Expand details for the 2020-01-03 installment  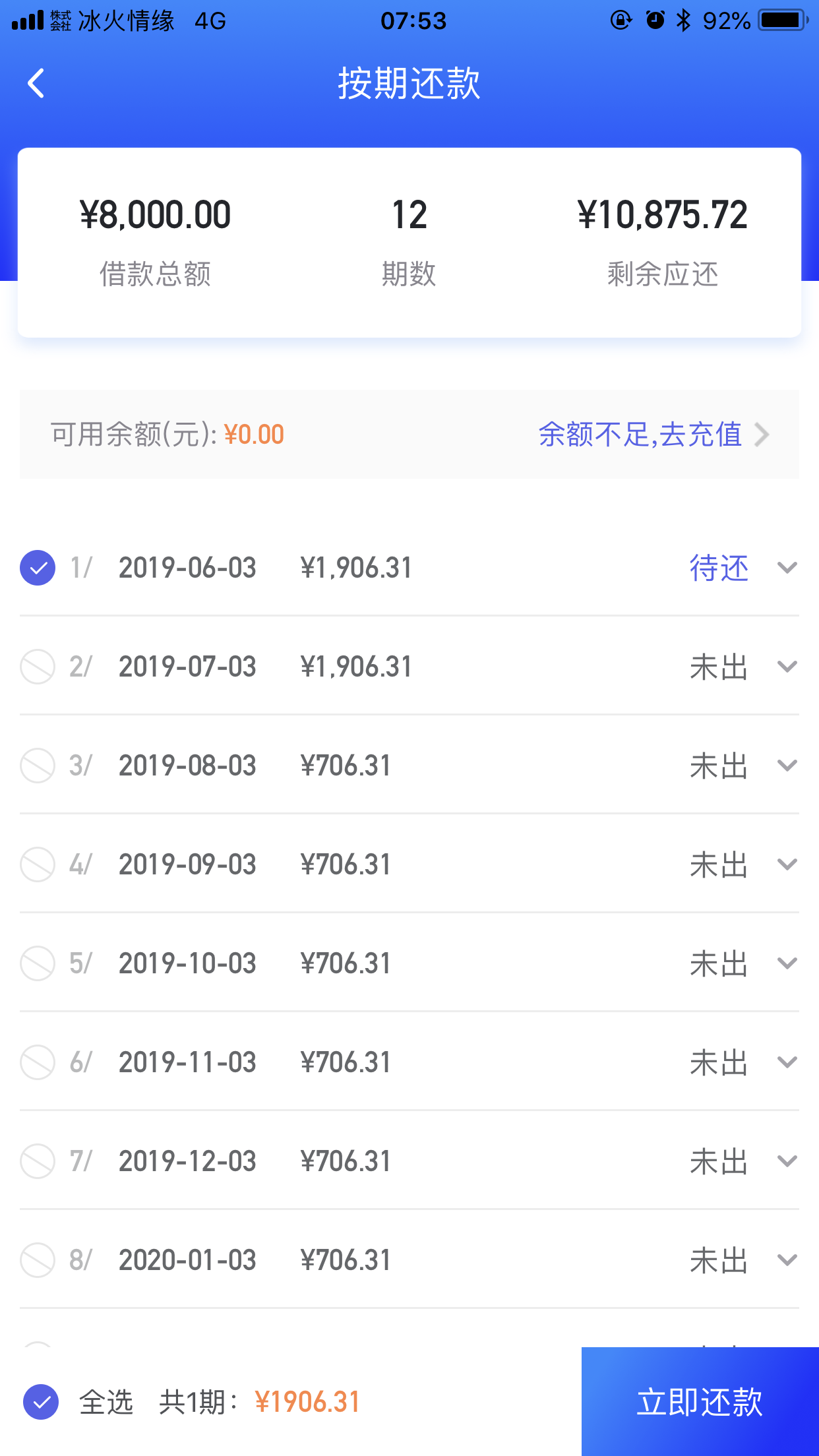(x=787, y=1260)
